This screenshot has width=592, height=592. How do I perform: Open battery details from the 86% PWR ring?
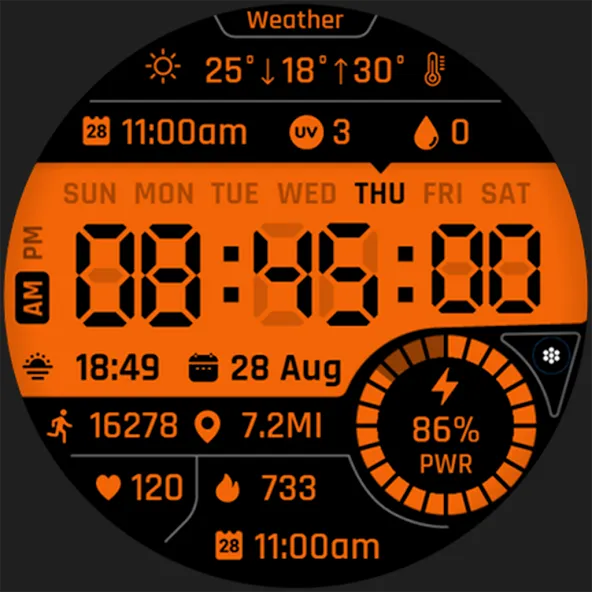pos(446,425)
